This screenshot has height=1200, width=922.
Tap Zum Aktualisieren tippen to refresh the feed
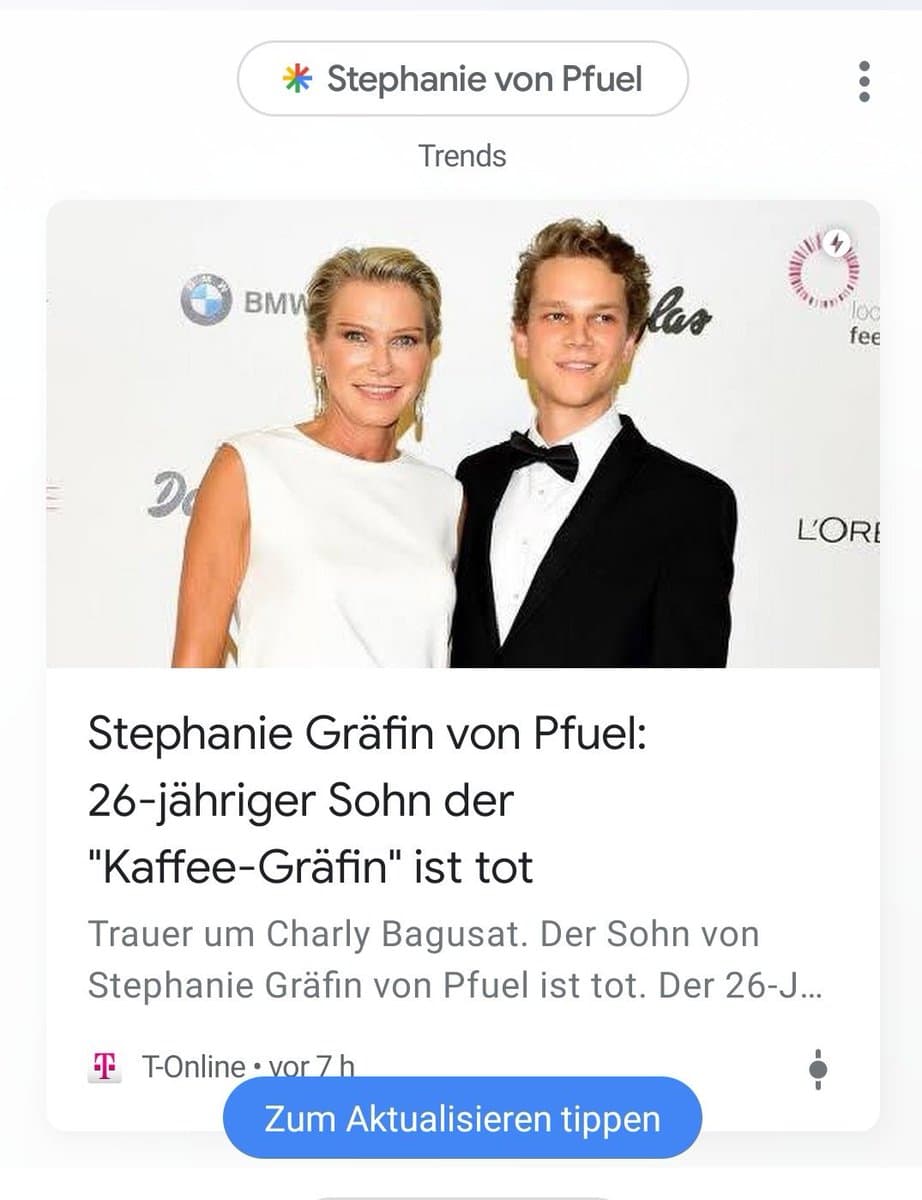[462, 1119]
